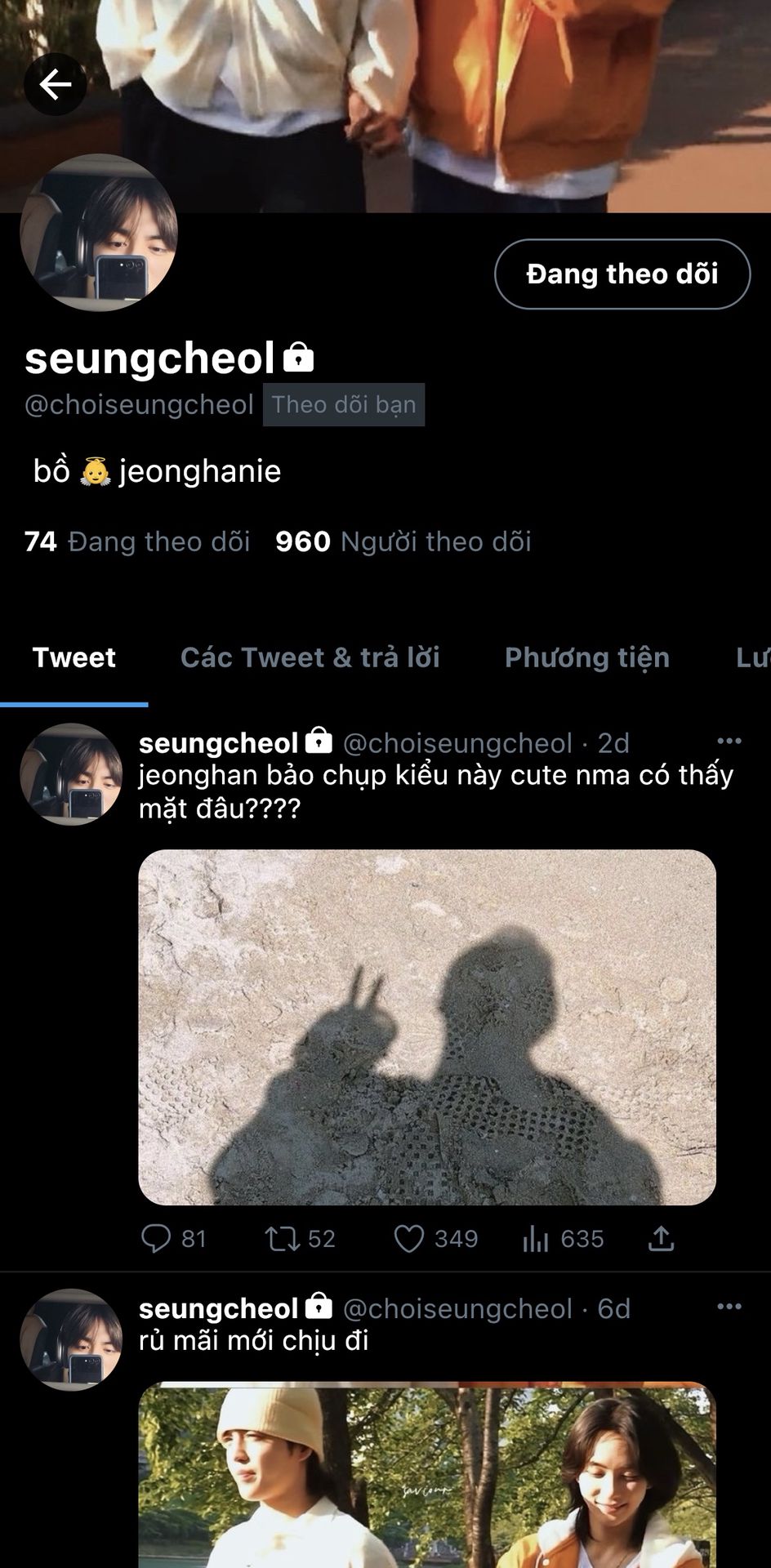Image resolution: width=771 pixels, height=1568 pixels.
Task: Open overflow menu on the 6d tweet
Action: (729, 1307)
